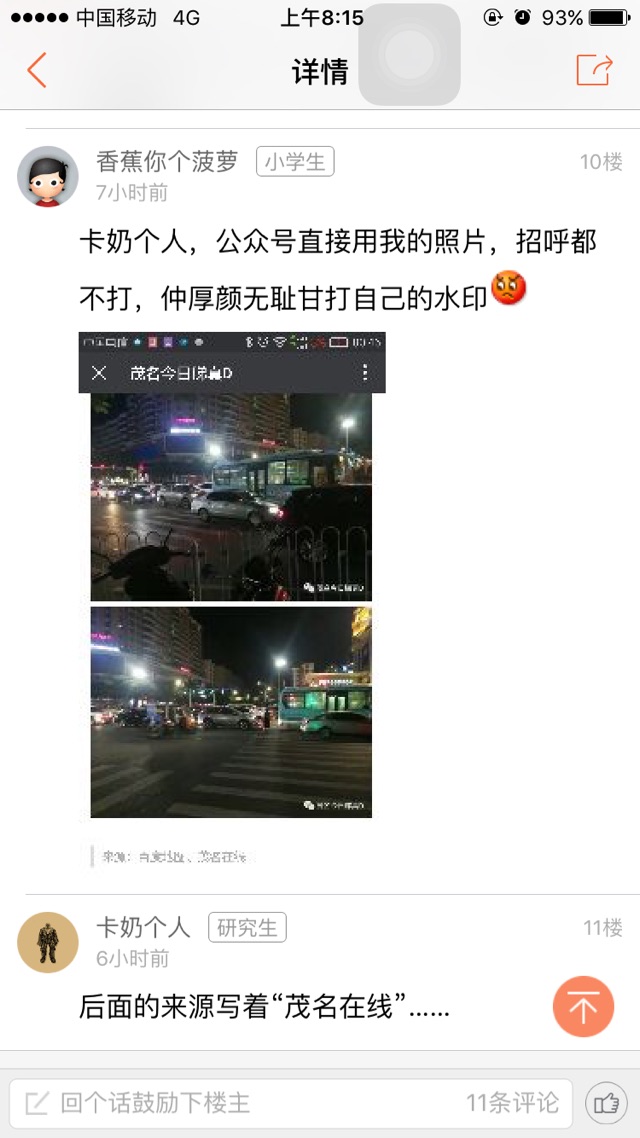The height and width of the screenshot is (1138, 640).
Task: Share this post detail
Action: click(595, 70)
